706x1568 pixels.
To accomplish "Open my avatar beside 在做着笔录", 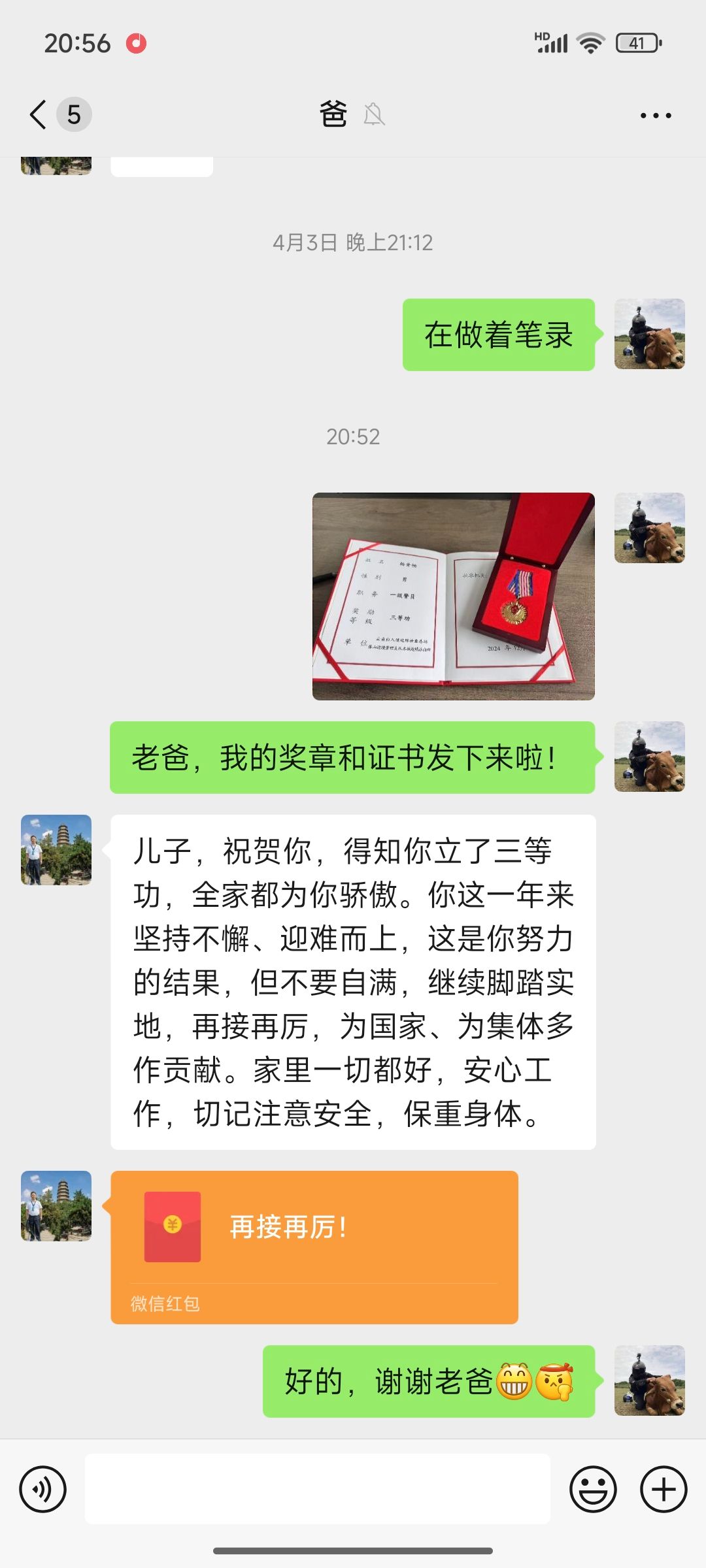I will tap(649, 334).
